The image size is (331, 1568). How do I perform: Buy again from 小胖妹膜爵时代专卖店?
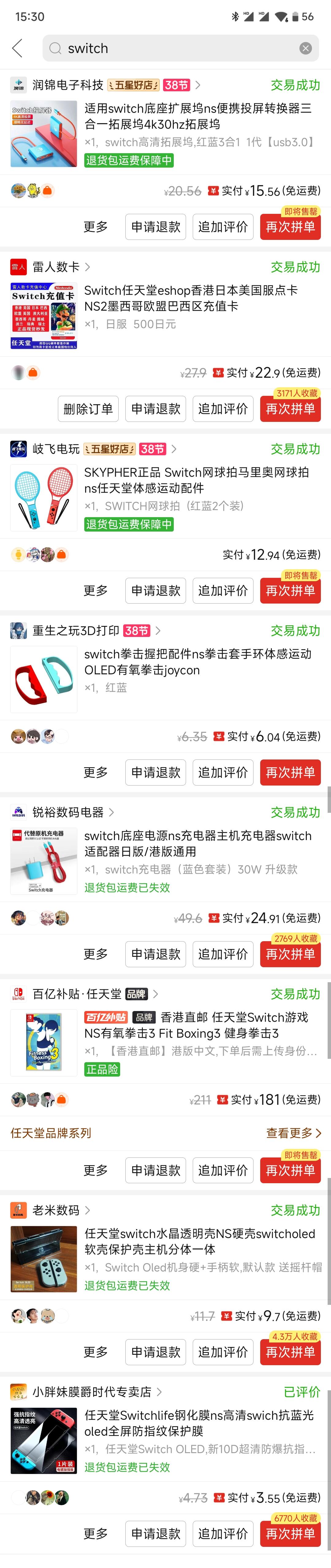[290, 1534]
